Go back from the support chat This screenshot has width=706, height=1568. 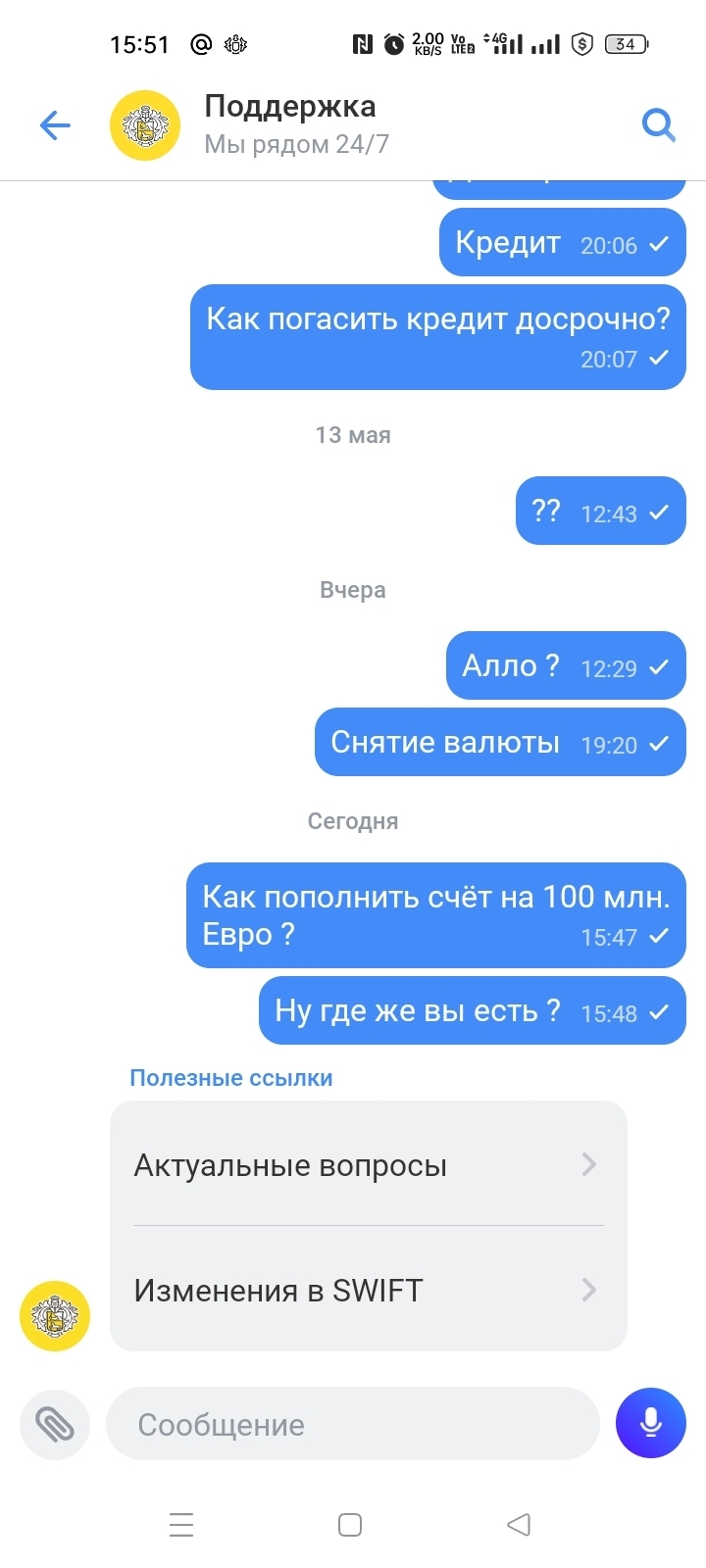[55, 125]
